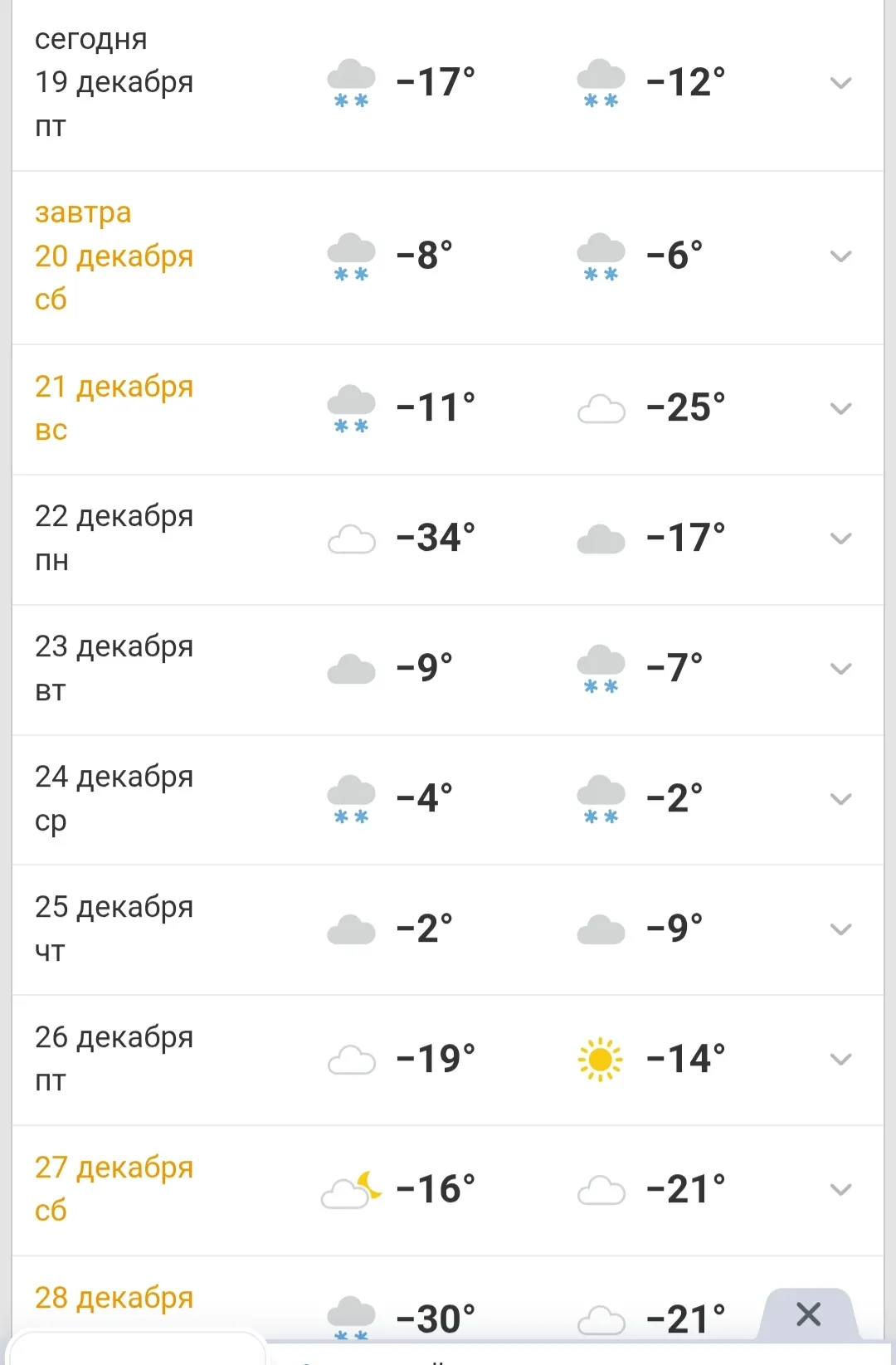Screen dimensions: 896x1365
Task: Expand the 24 декабря ср row
Action: click(x=840, y=799)
